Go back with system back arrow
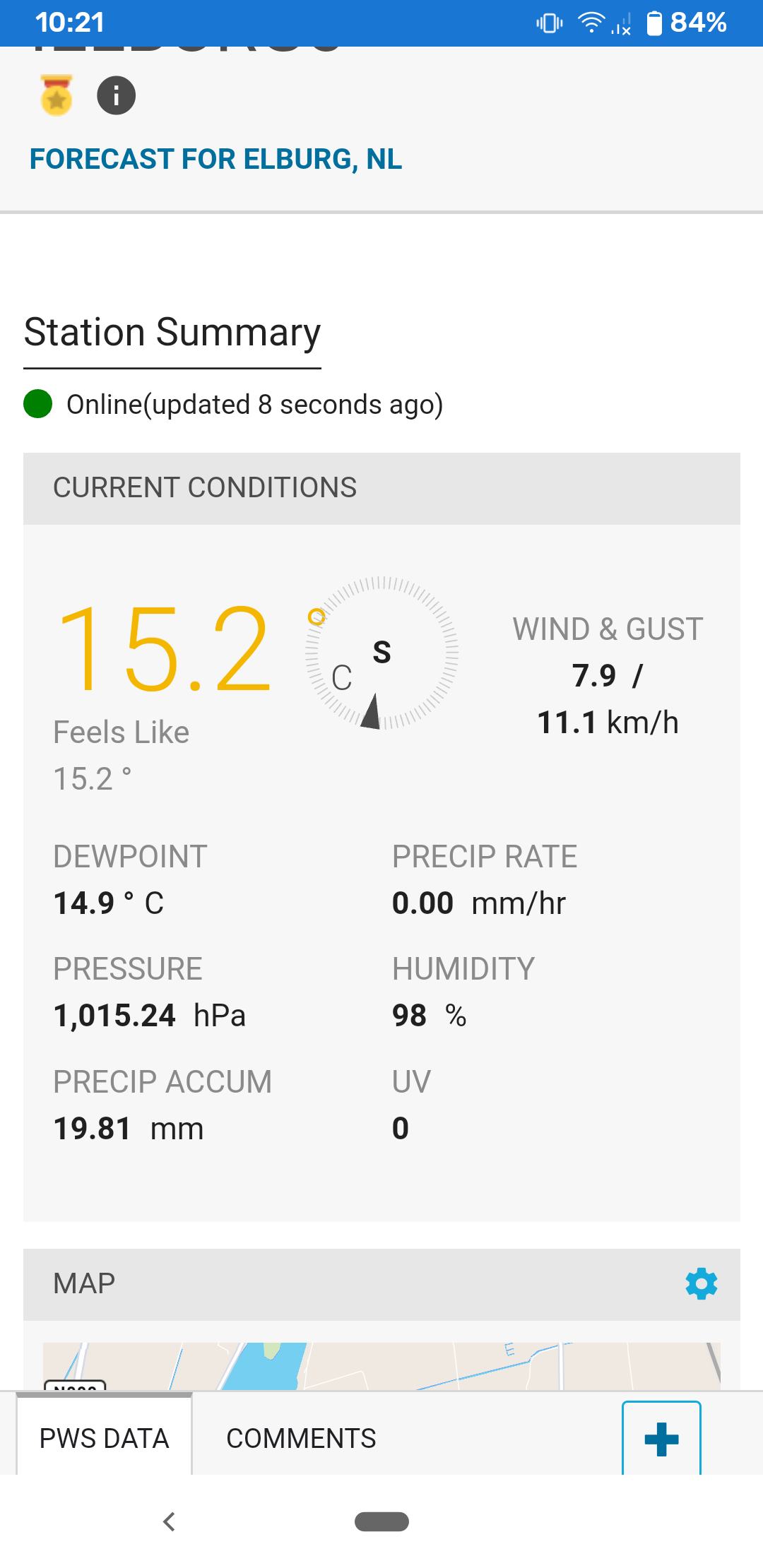The height and width of the screenshot is (1568, 763). [169, 1521]
